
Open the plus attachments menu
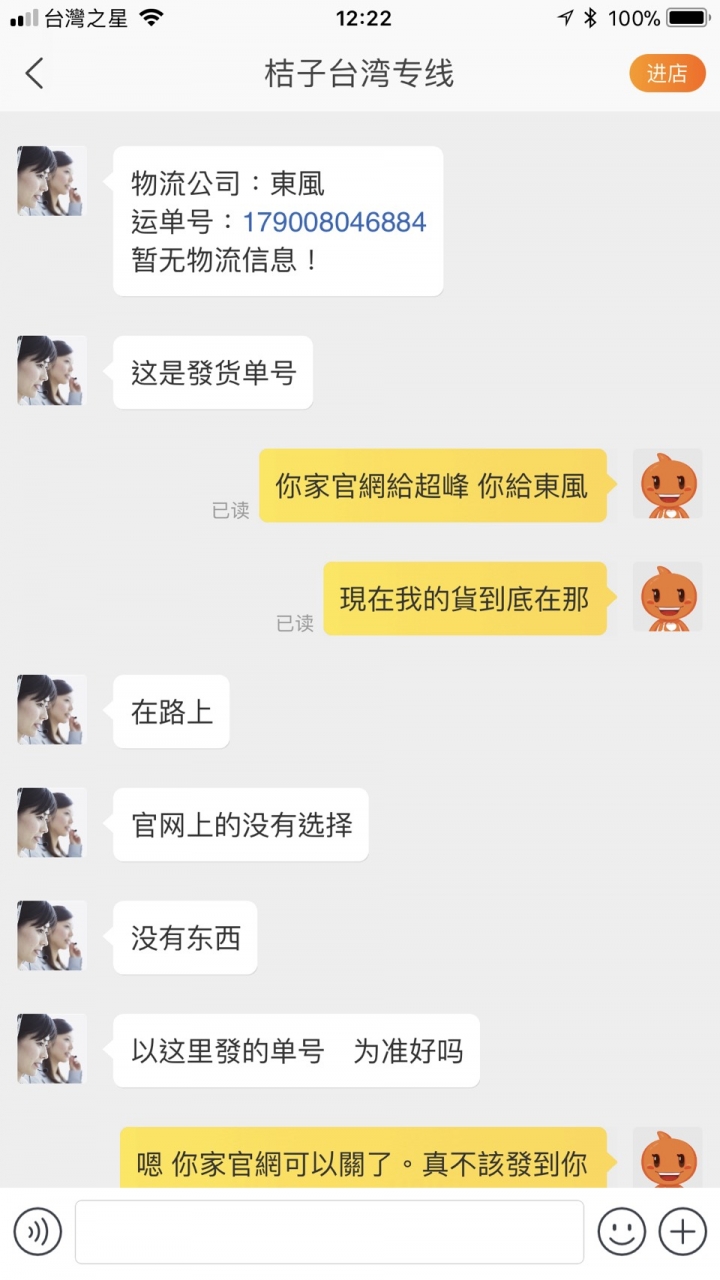683,1232
